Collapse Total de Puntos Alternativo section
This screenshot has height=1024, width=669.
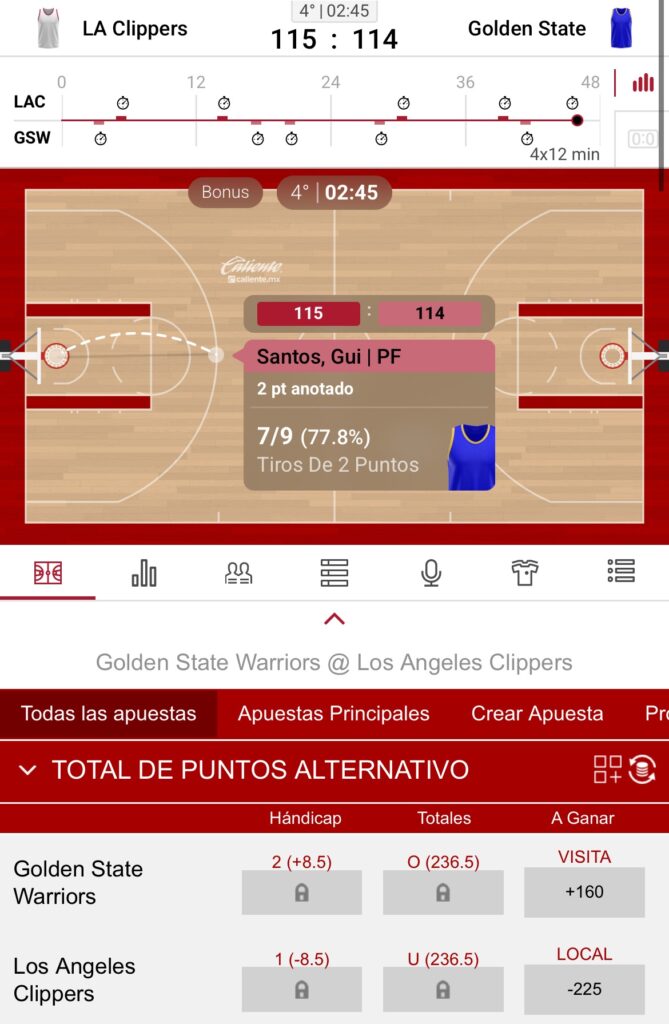28,770
